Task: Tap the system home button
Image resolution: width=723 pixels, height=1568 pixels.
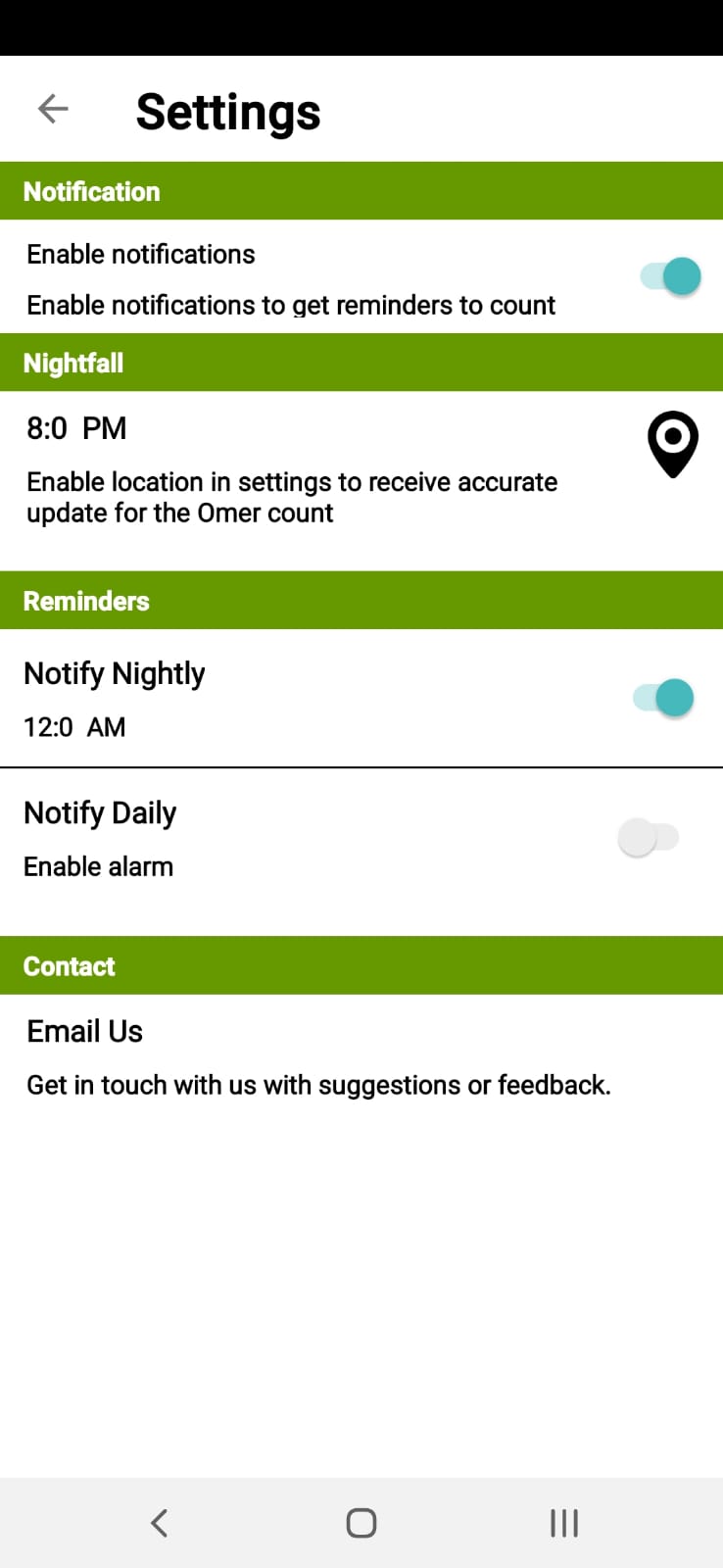Action: tap(361, 1523)
